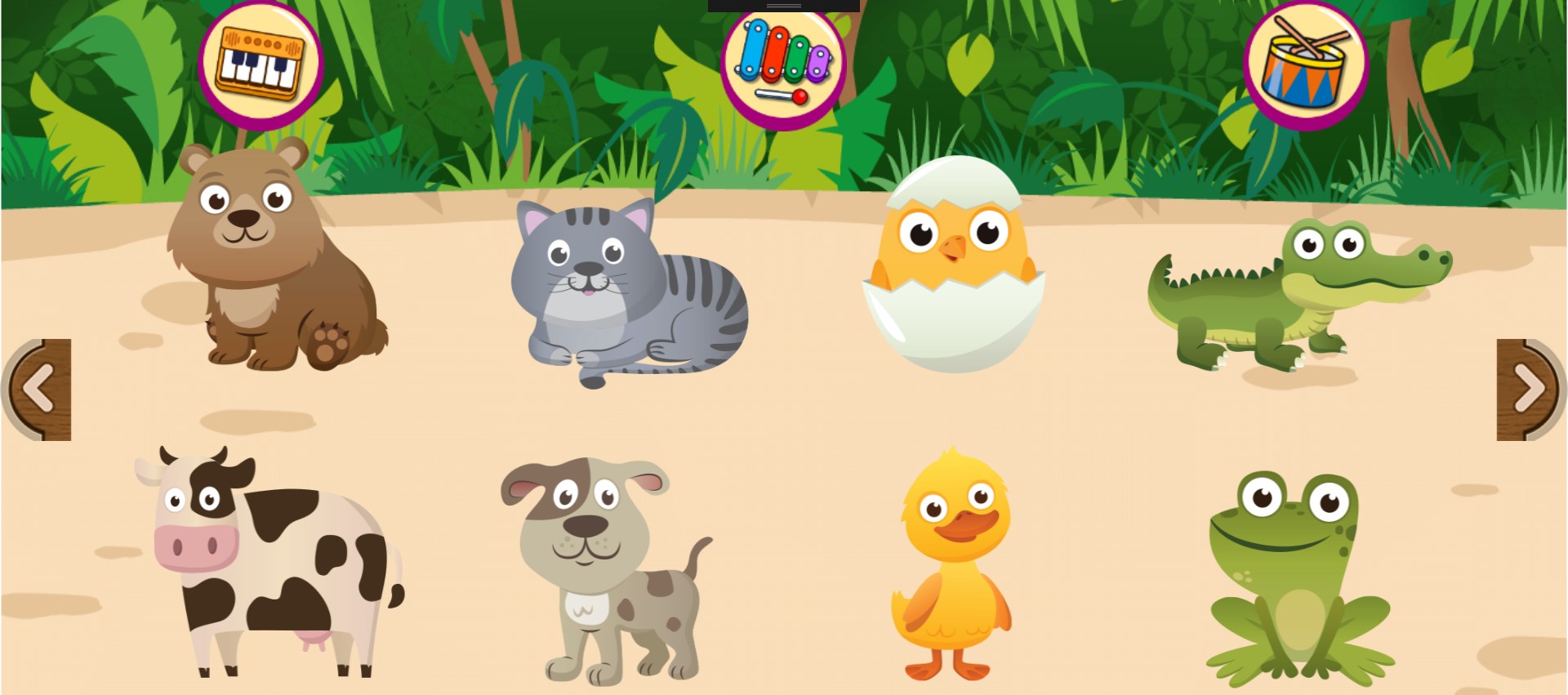The image size is (1568, 695).
Task: Open the xylophone instrument
Action: click(783, 65)
